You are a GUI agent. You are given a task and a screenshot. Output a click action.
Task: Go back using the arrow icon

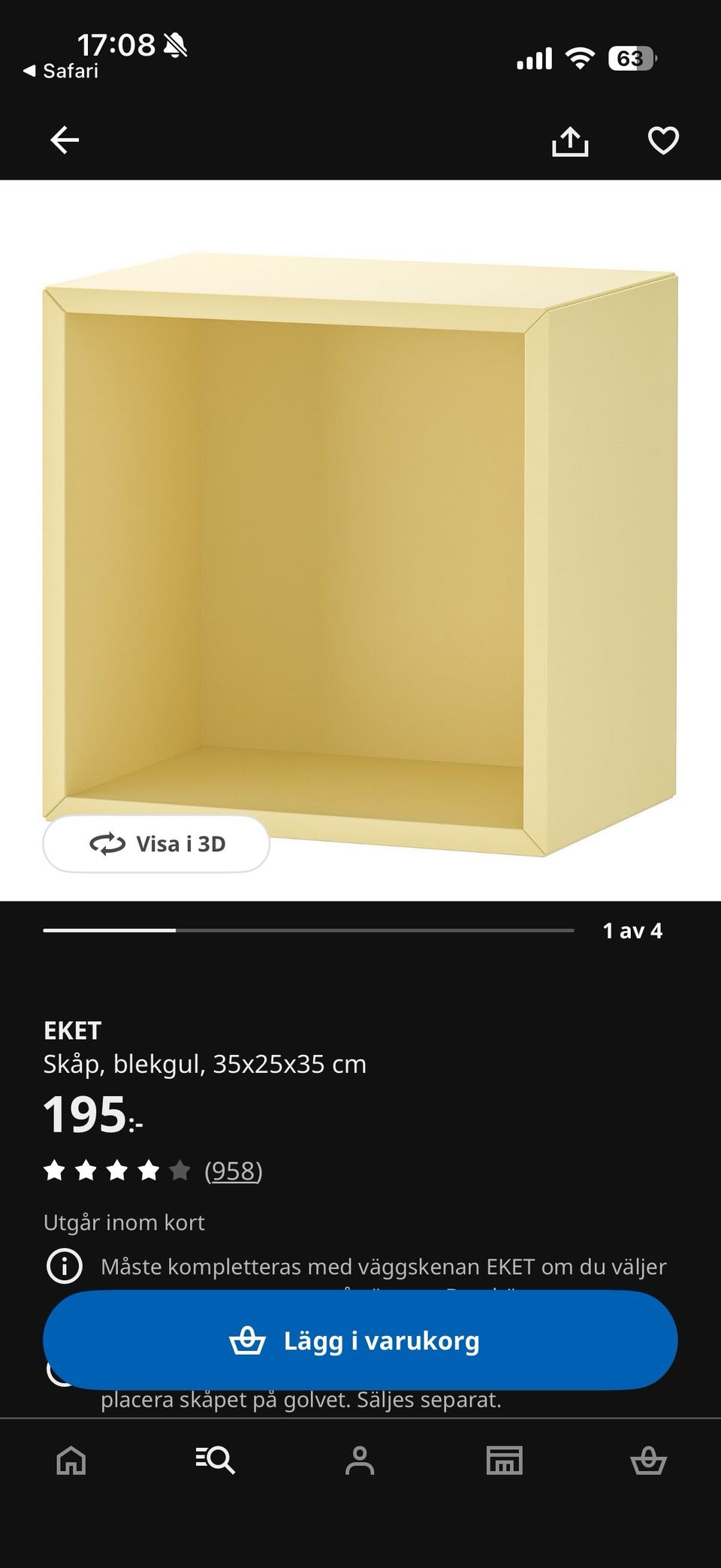pos(65,140)
